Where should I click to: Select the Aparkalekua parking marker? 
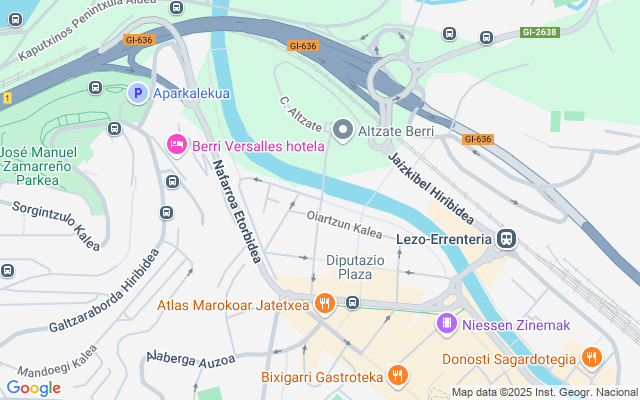tap(139, 93)
